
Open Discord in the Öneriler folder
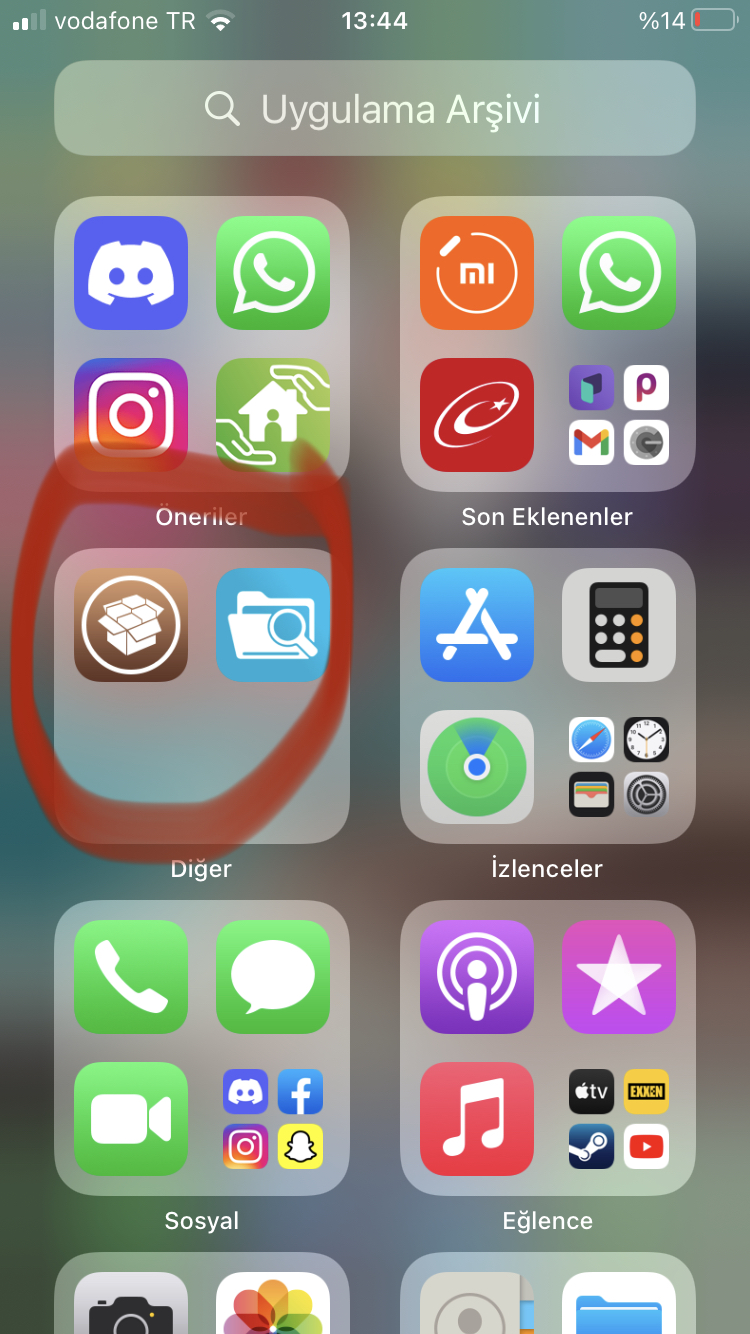(x=131, y=273)
